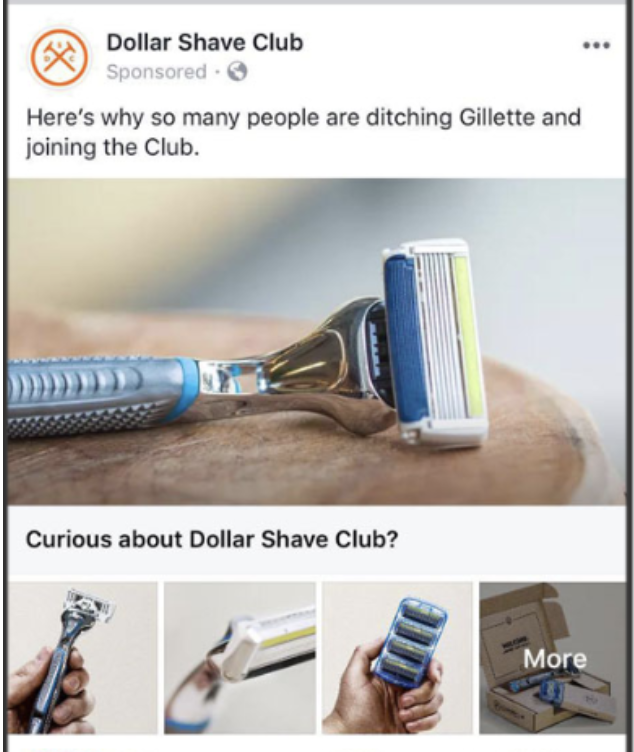Open the razor head close-up thumbnail

[240, 658]
